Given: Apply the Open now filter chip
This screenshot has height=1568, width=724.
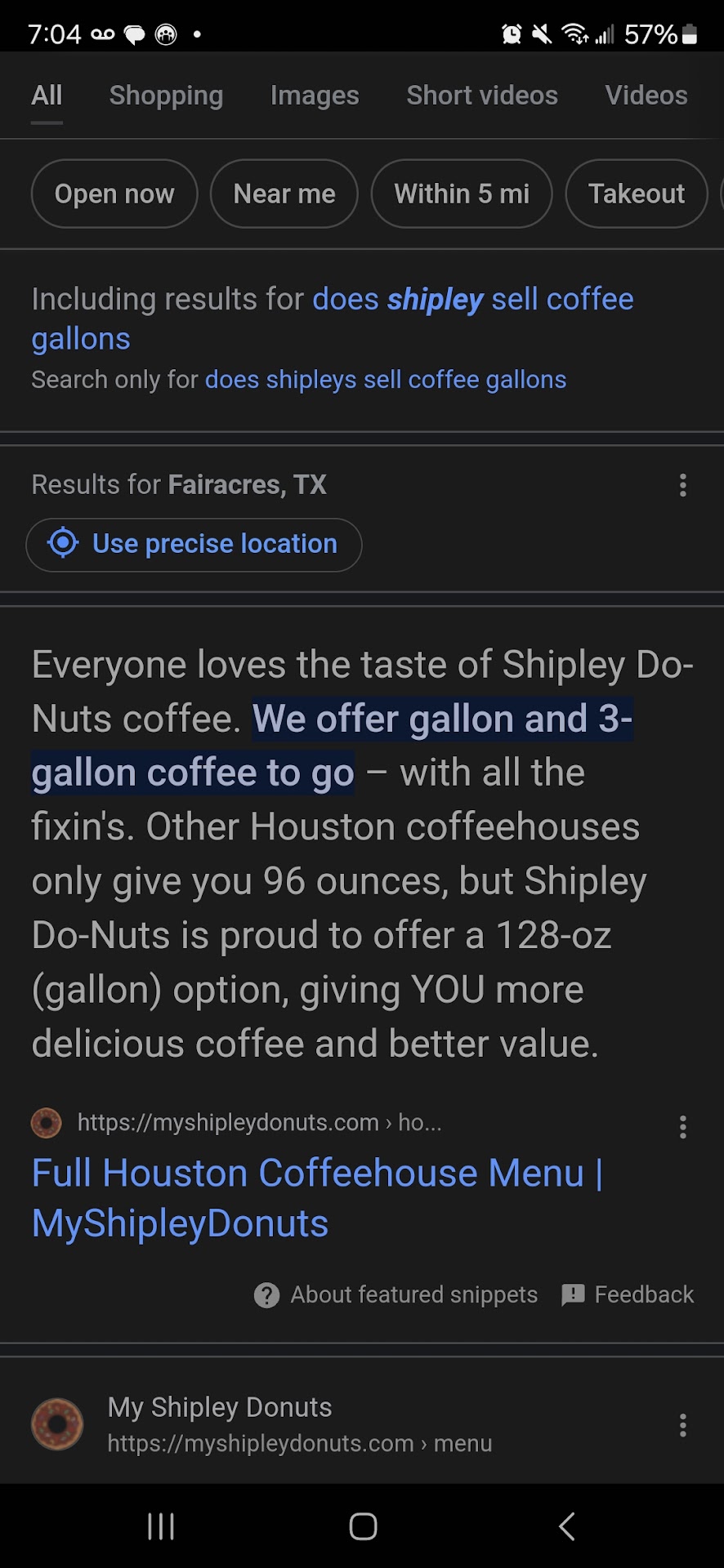Looking at the screenshot, I should [x=114, y=194].
